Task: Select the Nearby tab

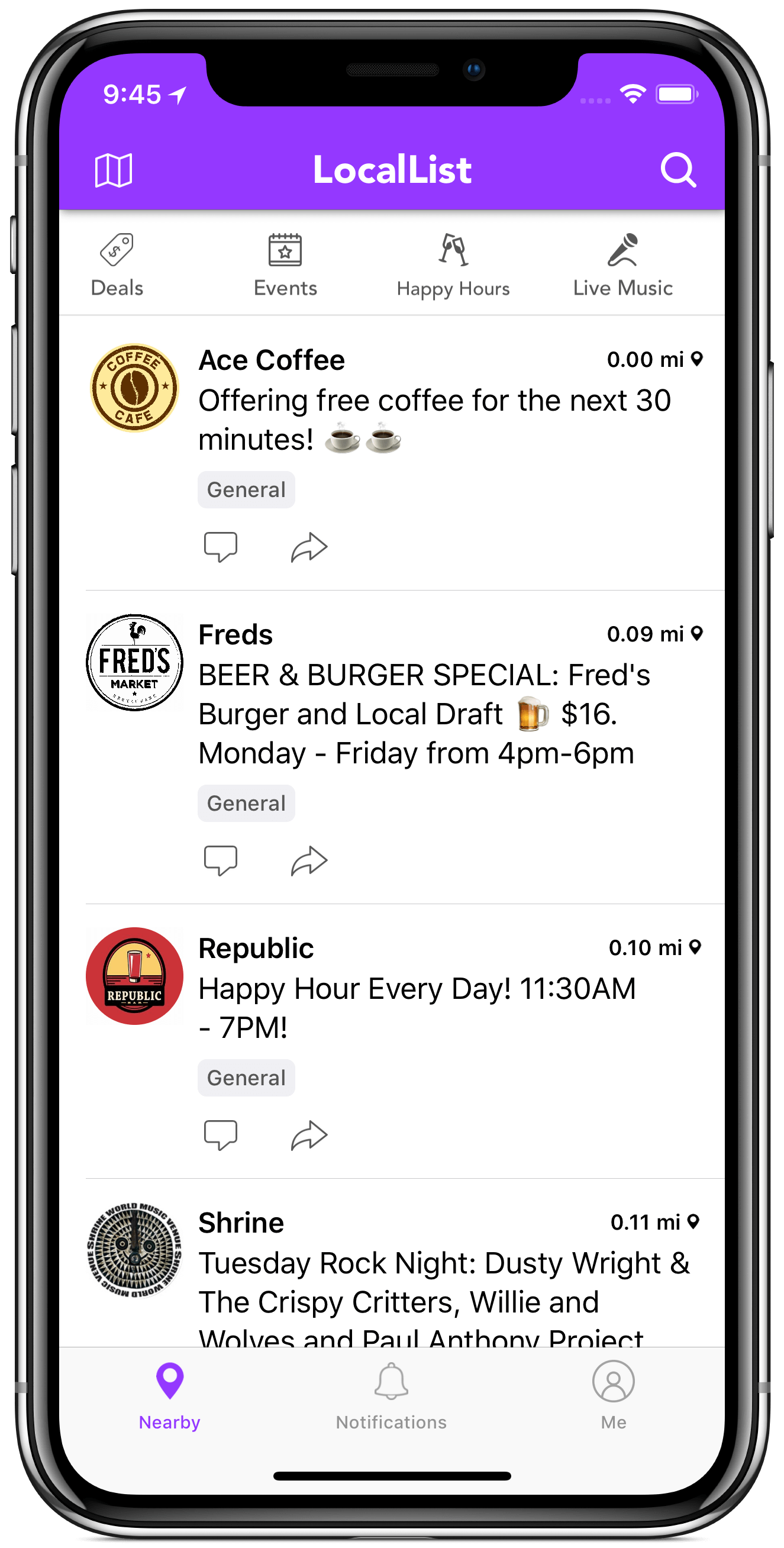Action: [x=169, y=1397]
